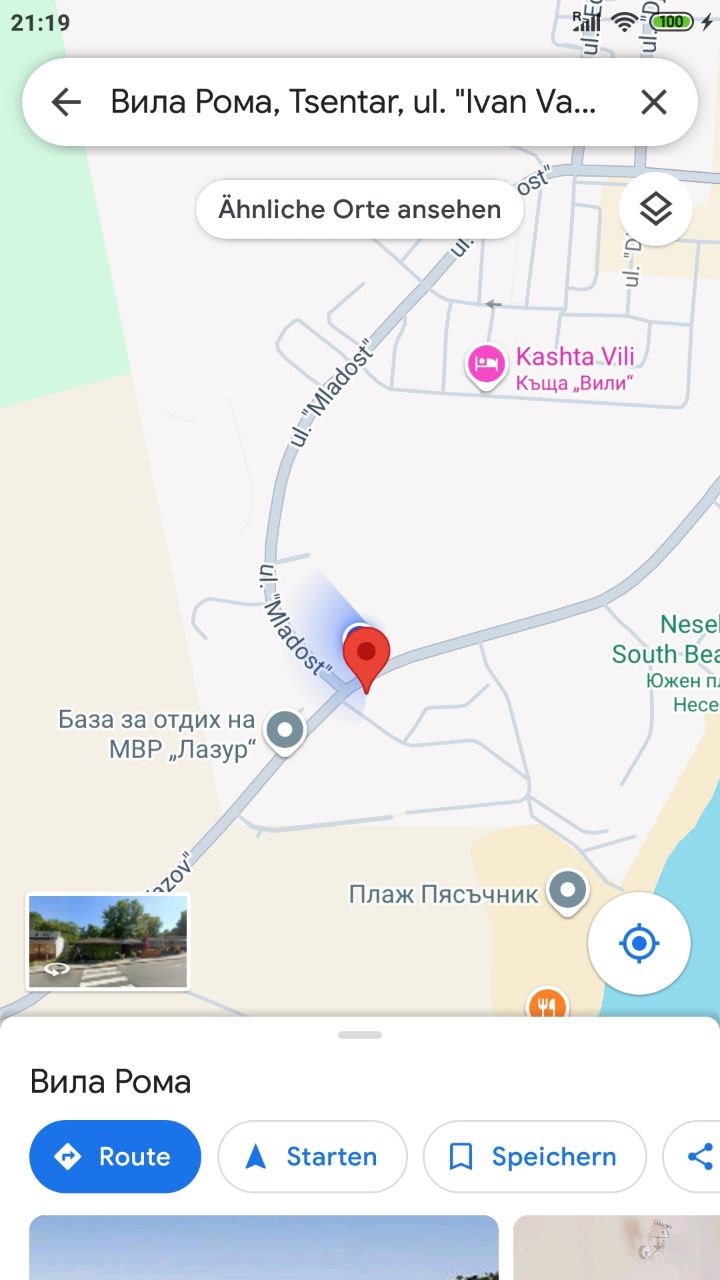This screenshot has width=720, height=1280.
Task: Tap the place sheet's drag handle
Action: (360, 1034)
